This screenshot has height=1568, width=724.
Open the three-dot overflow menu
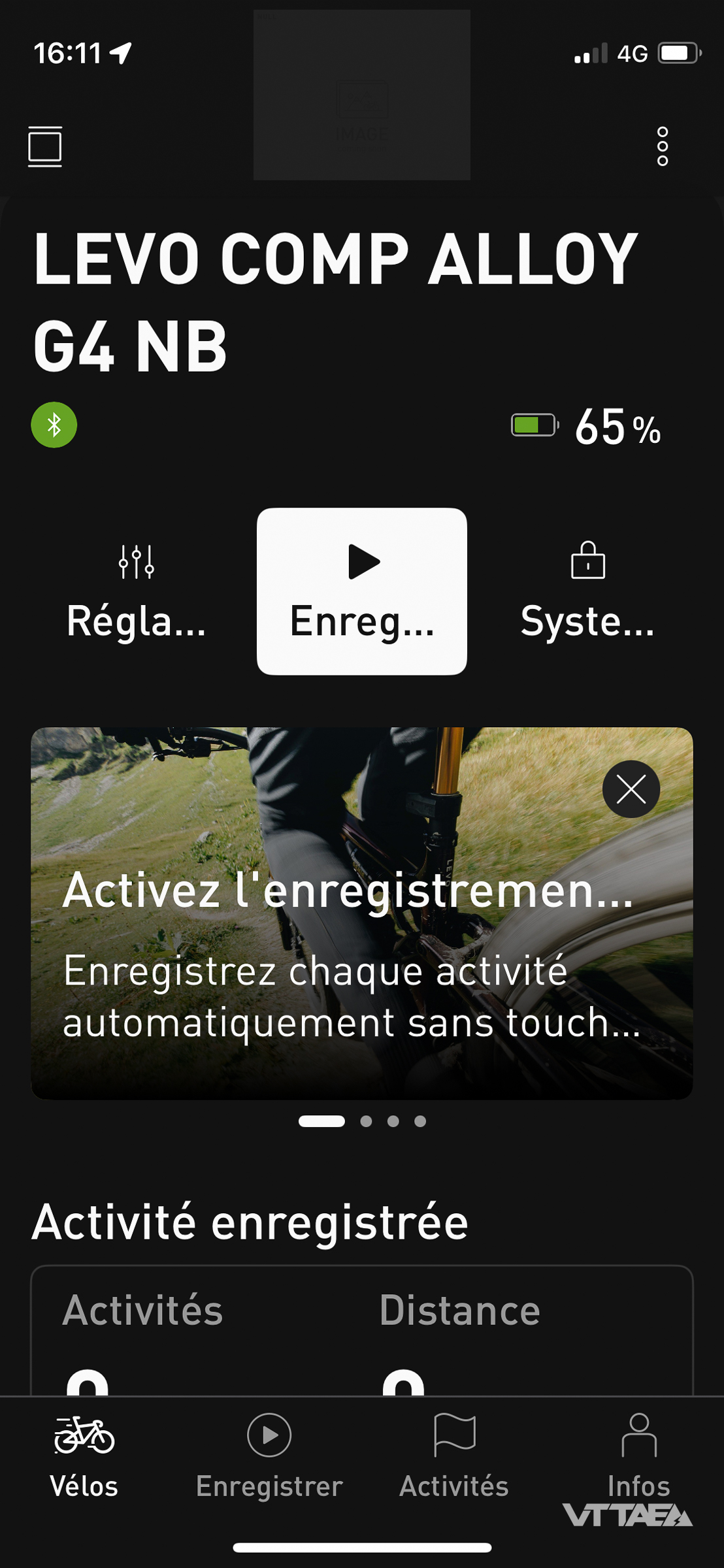pos(662,146)
